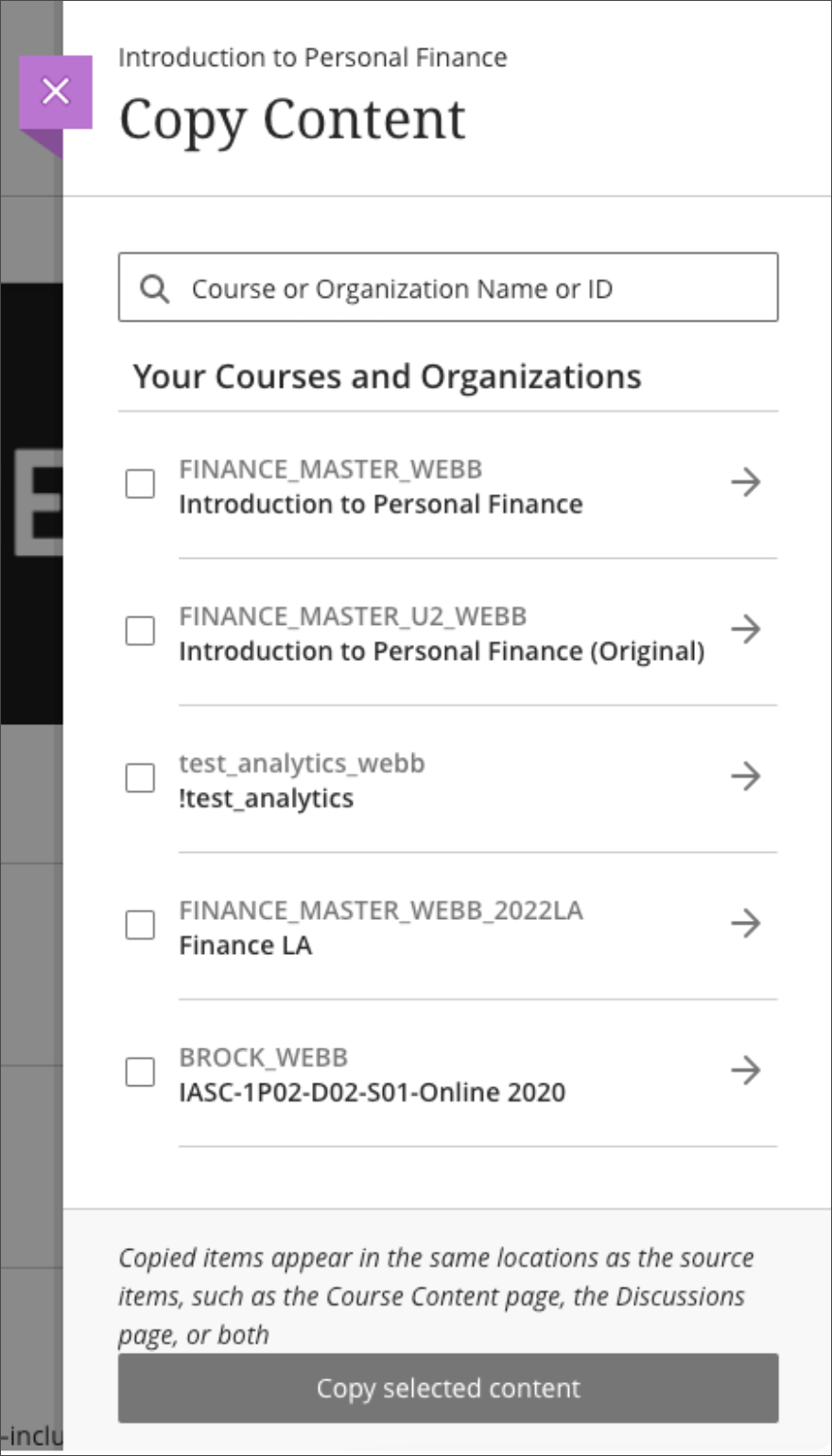Check the FINANCE_MASTER_WEBB checkbox

140,483
